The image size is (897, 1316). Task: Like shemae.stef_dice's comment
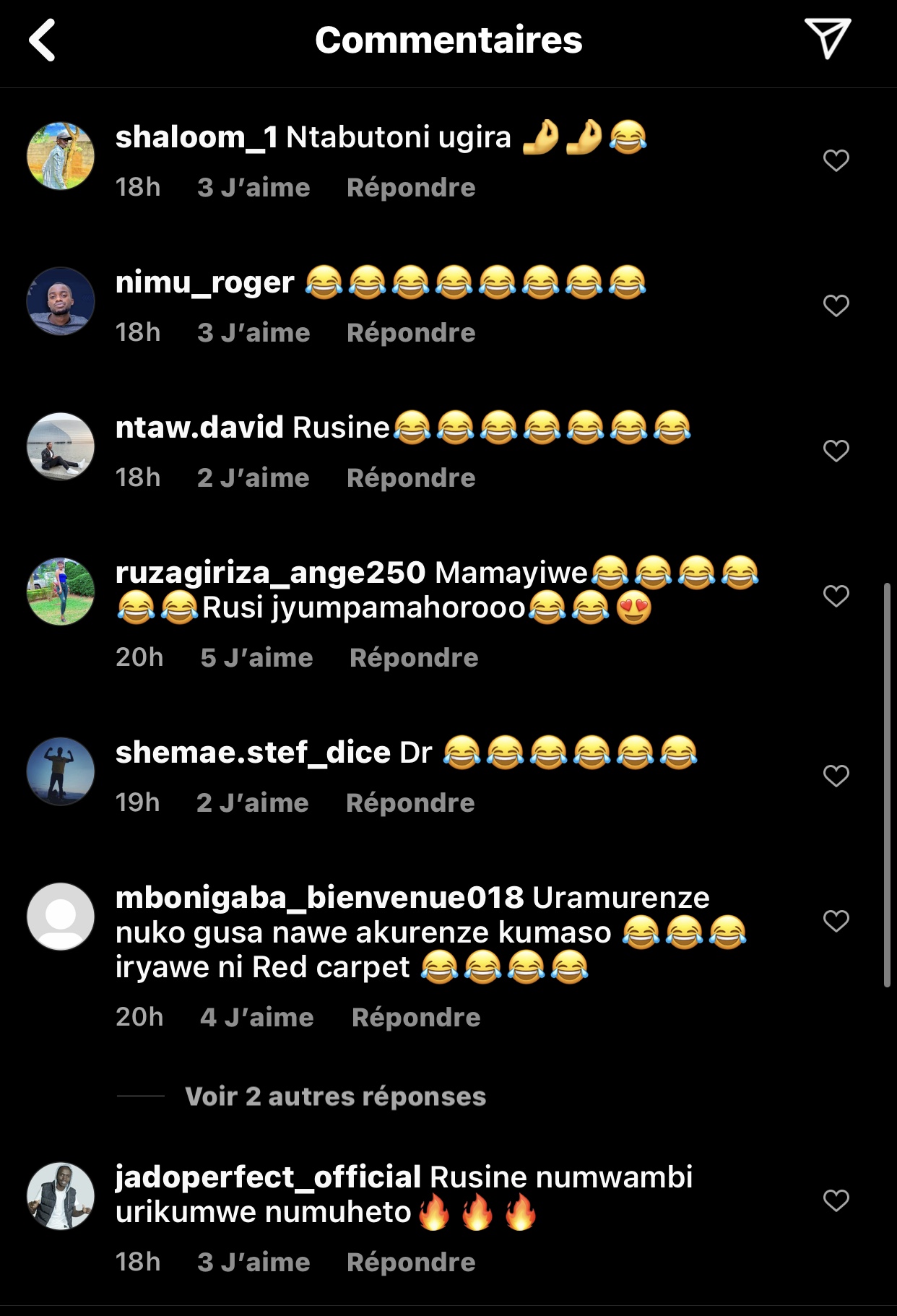(836, 776)
